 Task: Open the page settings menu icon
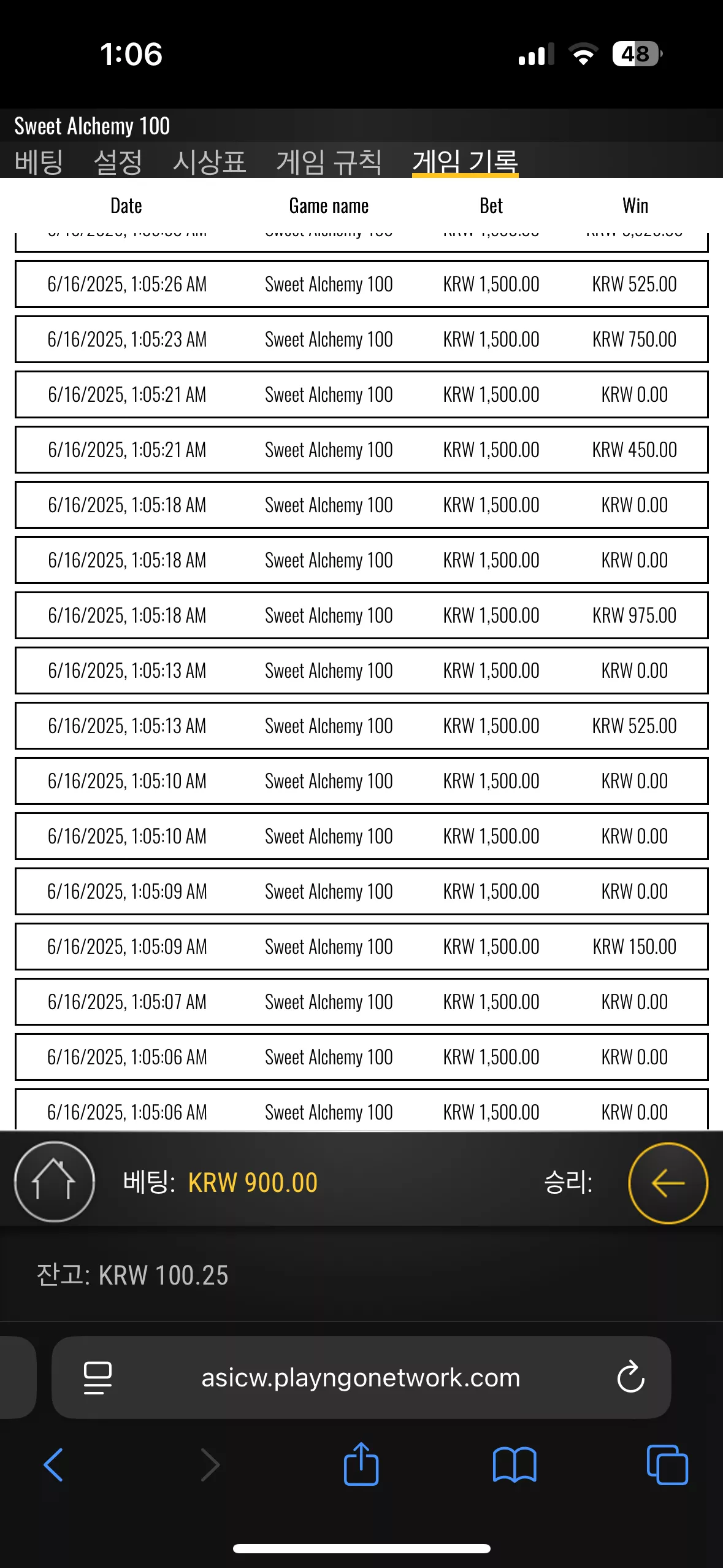98,1378
